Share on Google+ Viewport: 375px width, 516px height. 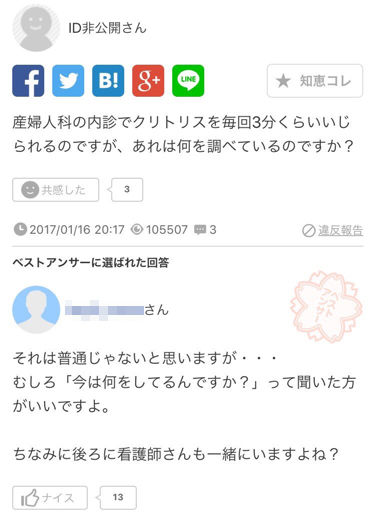click(x=148, y=81)
